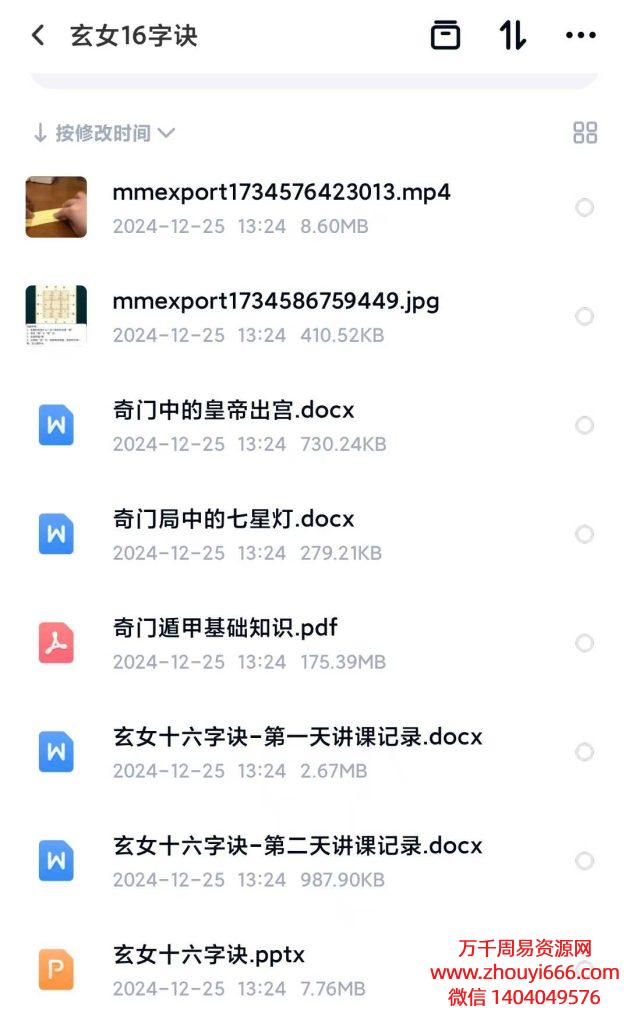Tick the circle for 奇门局中的七星灯.docx
Screen dimensions: 629x1024
pos(585,535)
